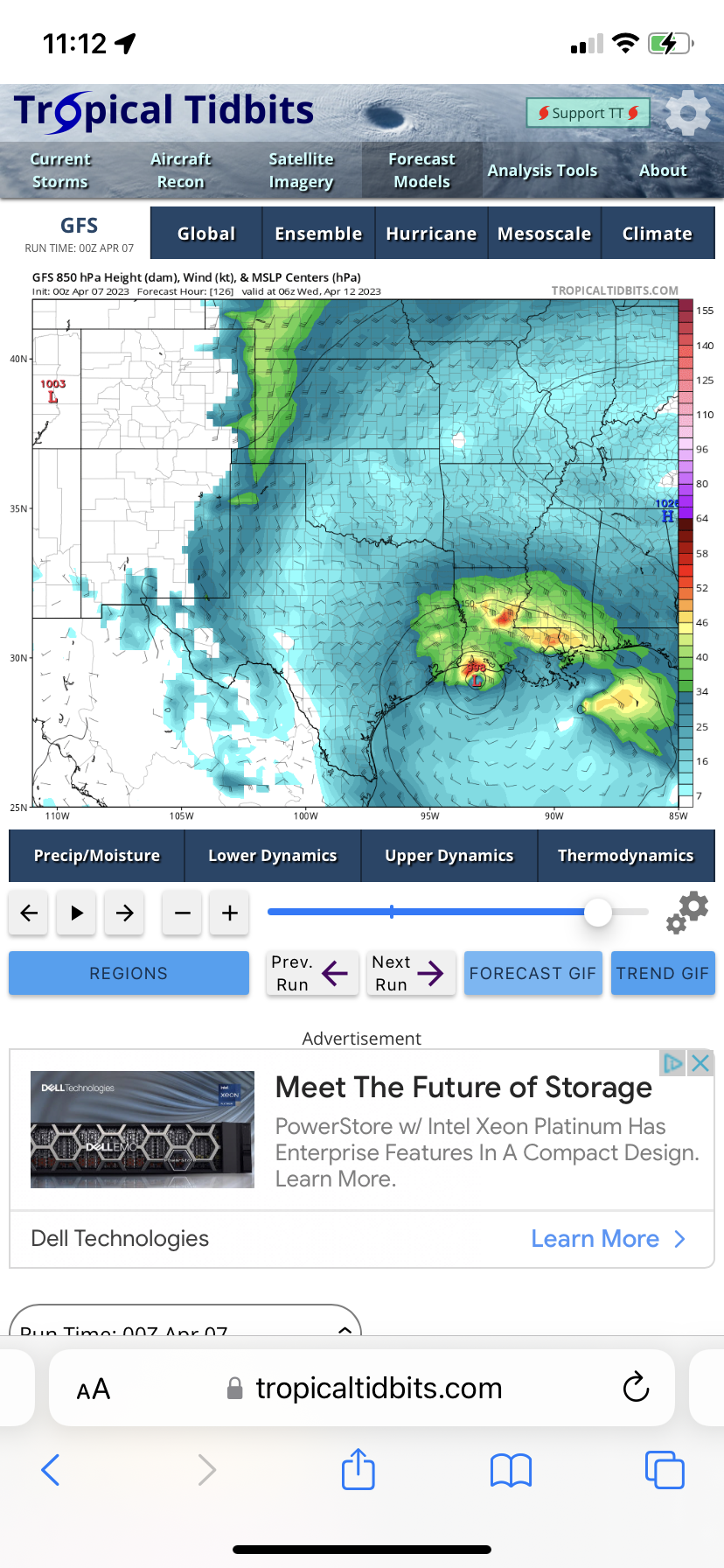724x1568 pixels.
Task: Generate the FORECAST GIF
Action: (533, 973)
